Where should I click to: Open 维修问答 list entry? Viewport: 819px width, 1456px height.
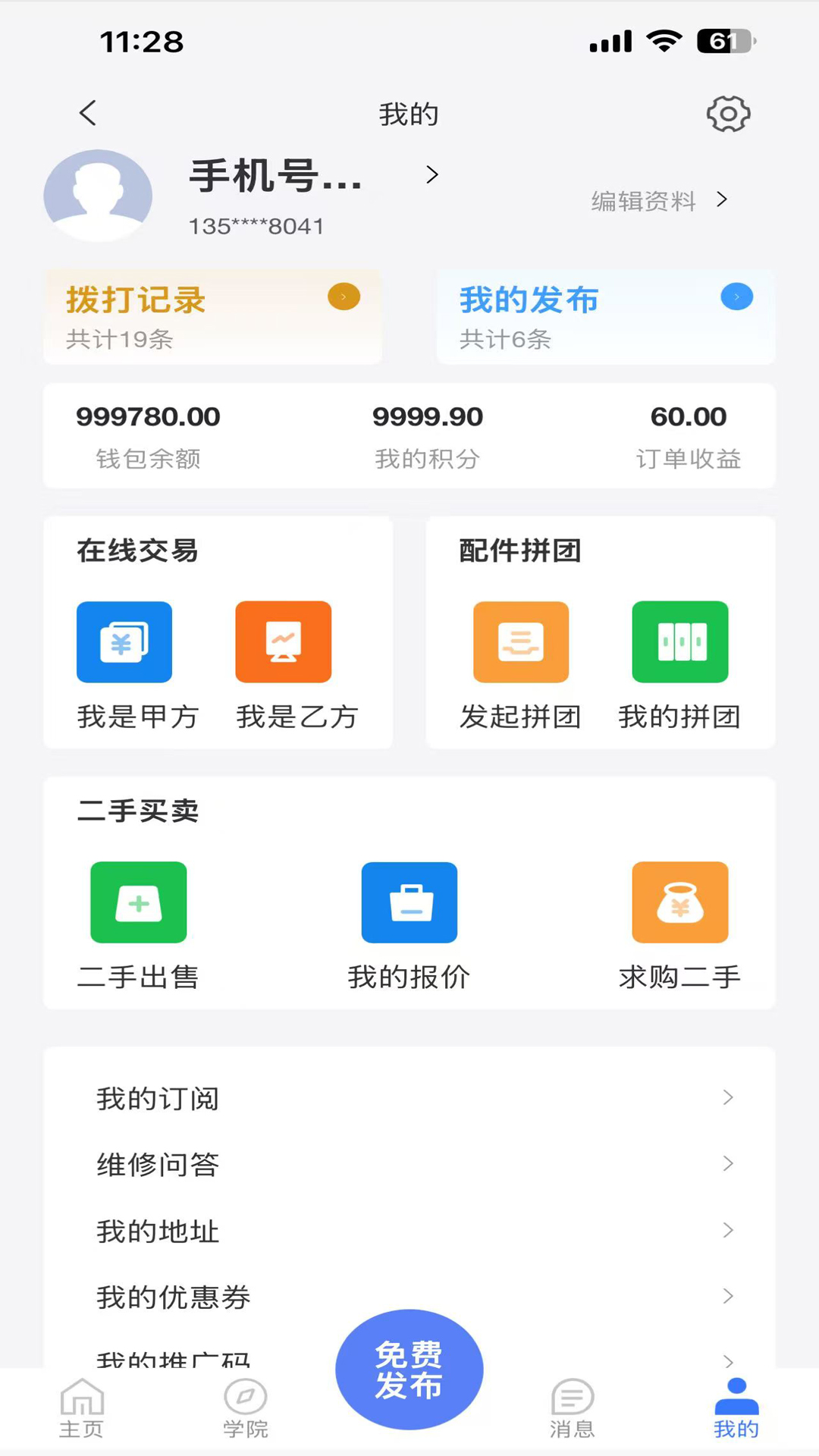409,1165
